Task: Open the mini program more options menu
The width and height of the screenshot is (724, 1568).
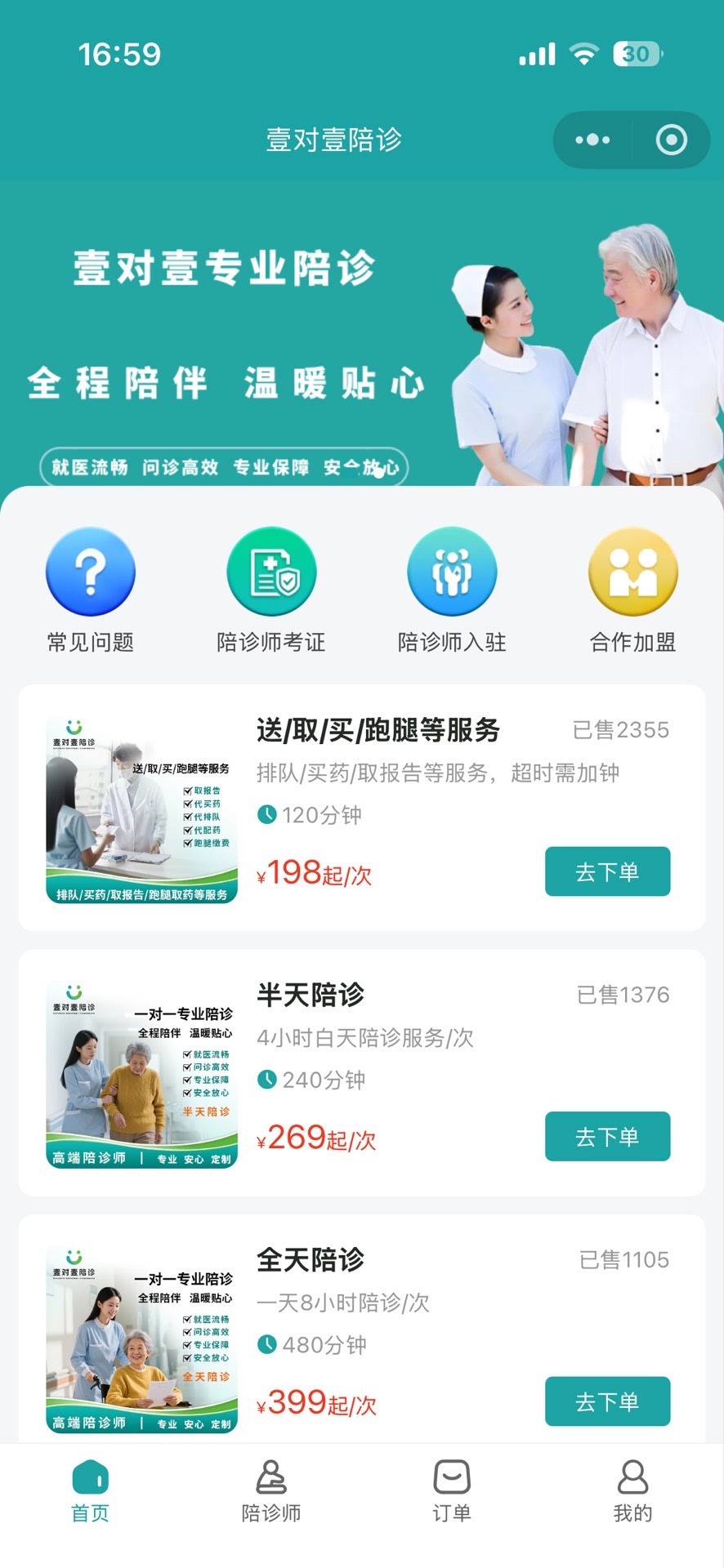Action: [x=592, y=140]
